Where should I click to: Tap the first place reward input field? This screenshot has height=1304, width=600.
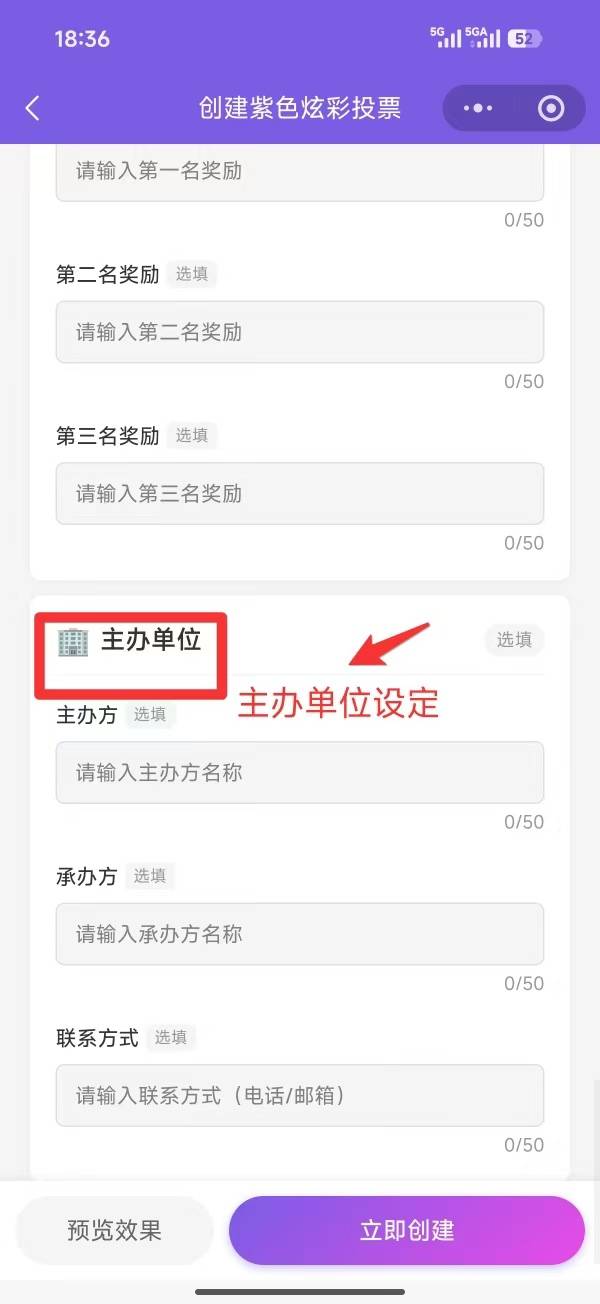coord(300,172)
